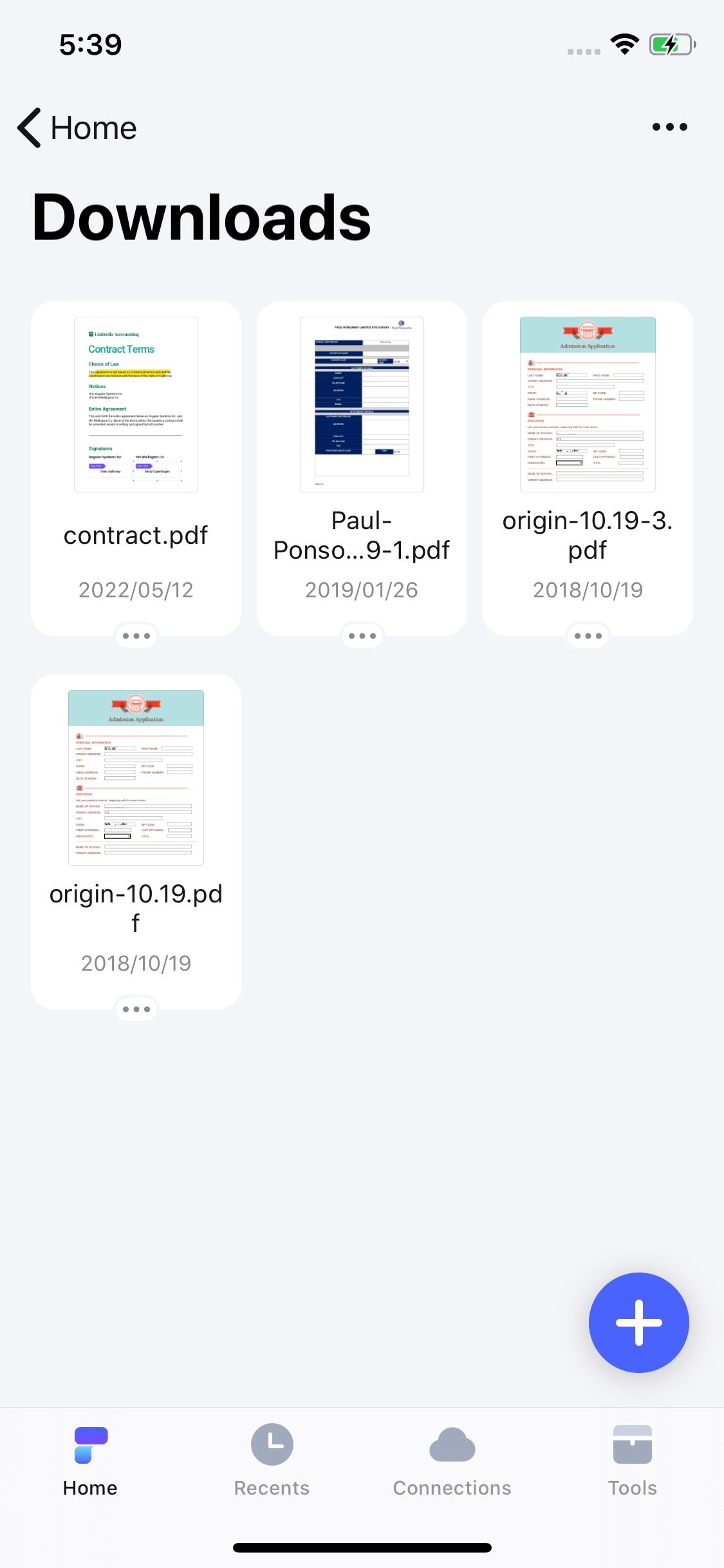This screenshot has height=1568, width=724.
Task: Open options menu under Paul-Ponso...9-1.pdf
Action: pyautogui.click(x=362, y=635)
